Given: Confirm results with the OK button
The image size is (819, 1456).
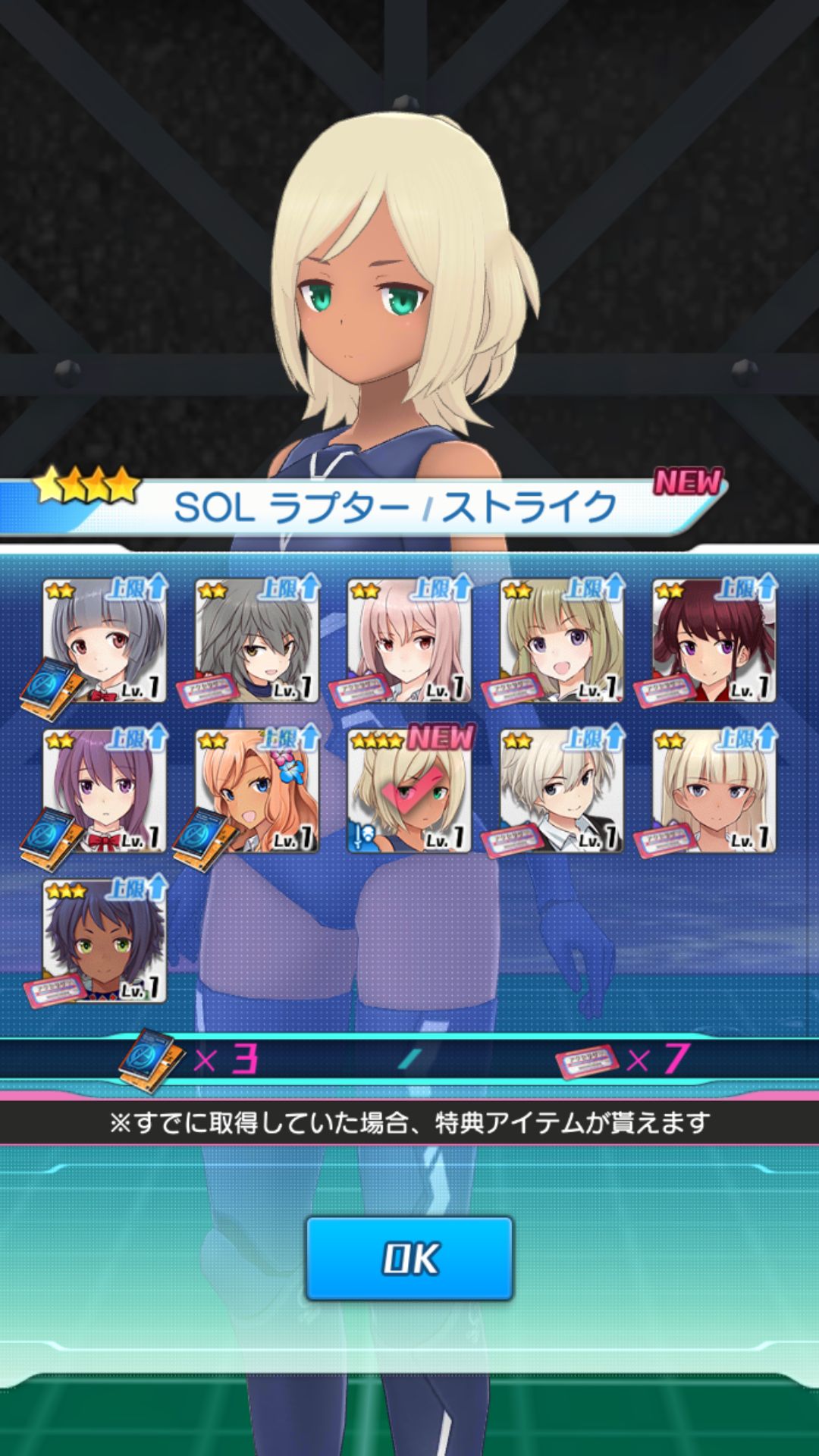Looking at the screenshot, I should click(409, 1258).
